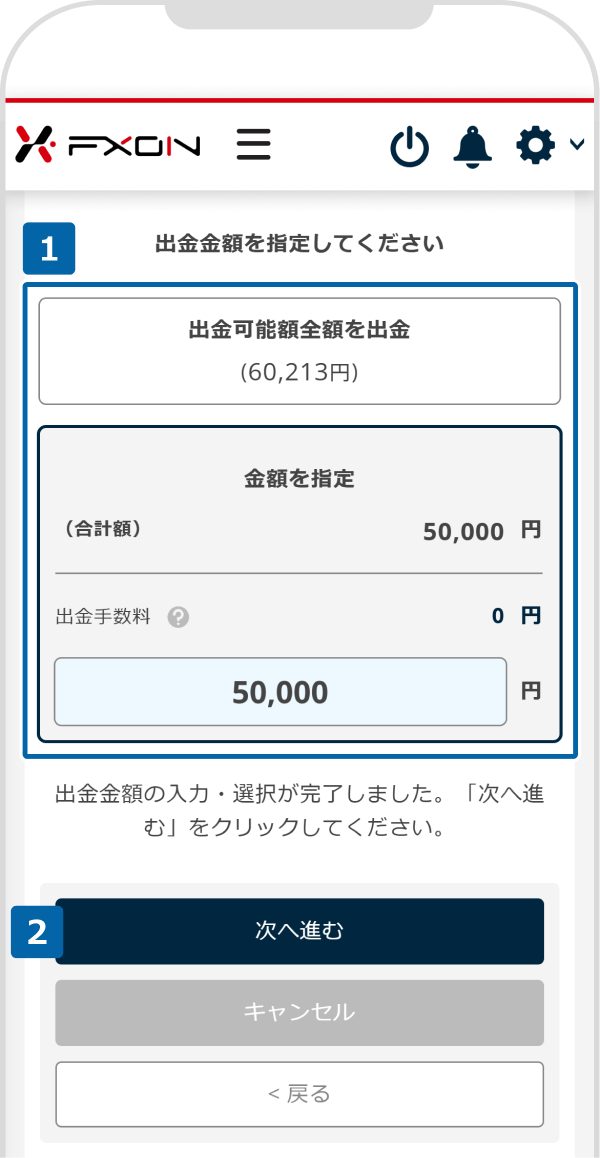The image size is (600, 1158).
Task: Tap the power logout icon
Action: pyautogui.click(x=409, y=147)
